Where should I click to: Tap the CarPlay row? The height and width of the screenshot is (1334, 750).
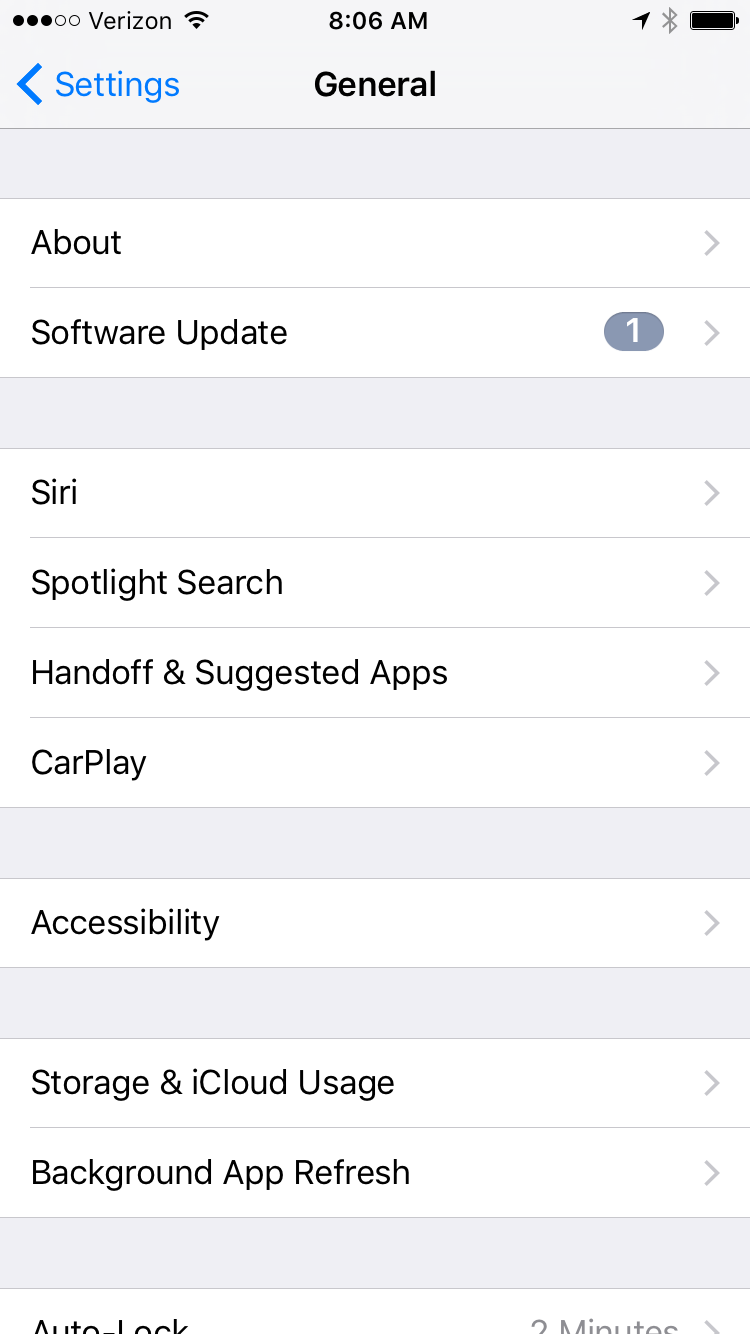click(375, 763)
